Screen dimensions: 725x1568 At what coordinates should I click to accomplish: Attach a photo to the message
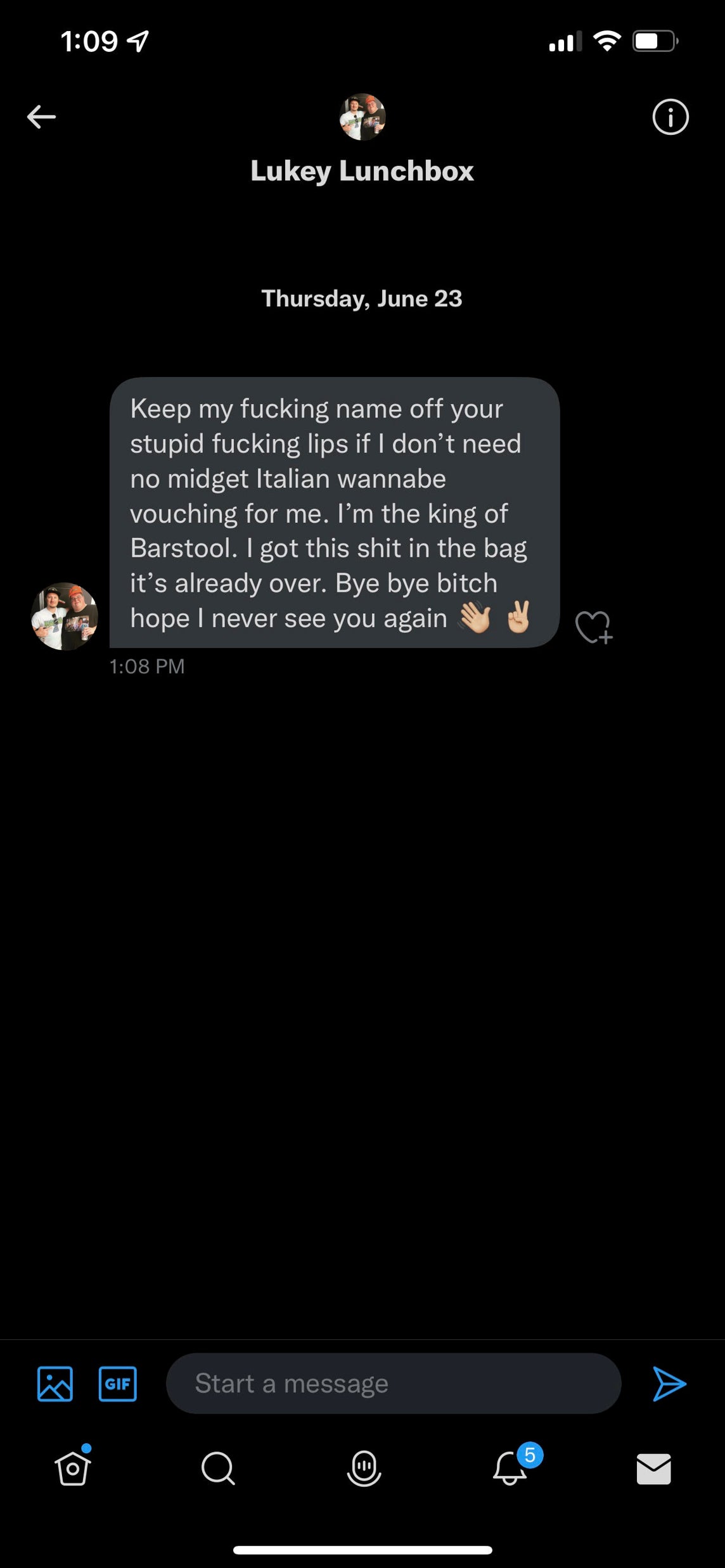[x=55, y=1384]
